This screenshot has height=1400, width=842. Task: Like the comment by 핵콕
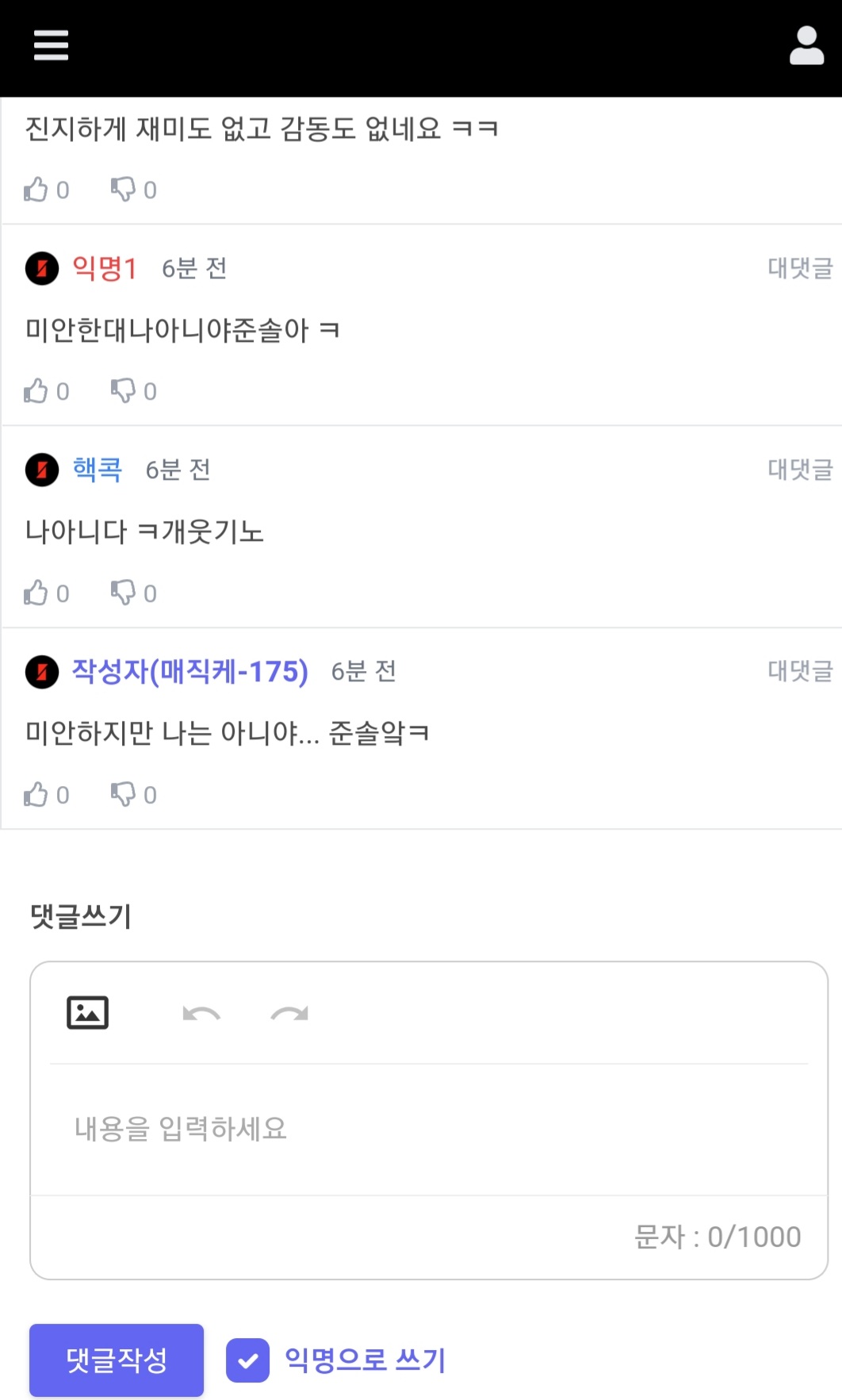pyautogui.click(x=36, y=593)
